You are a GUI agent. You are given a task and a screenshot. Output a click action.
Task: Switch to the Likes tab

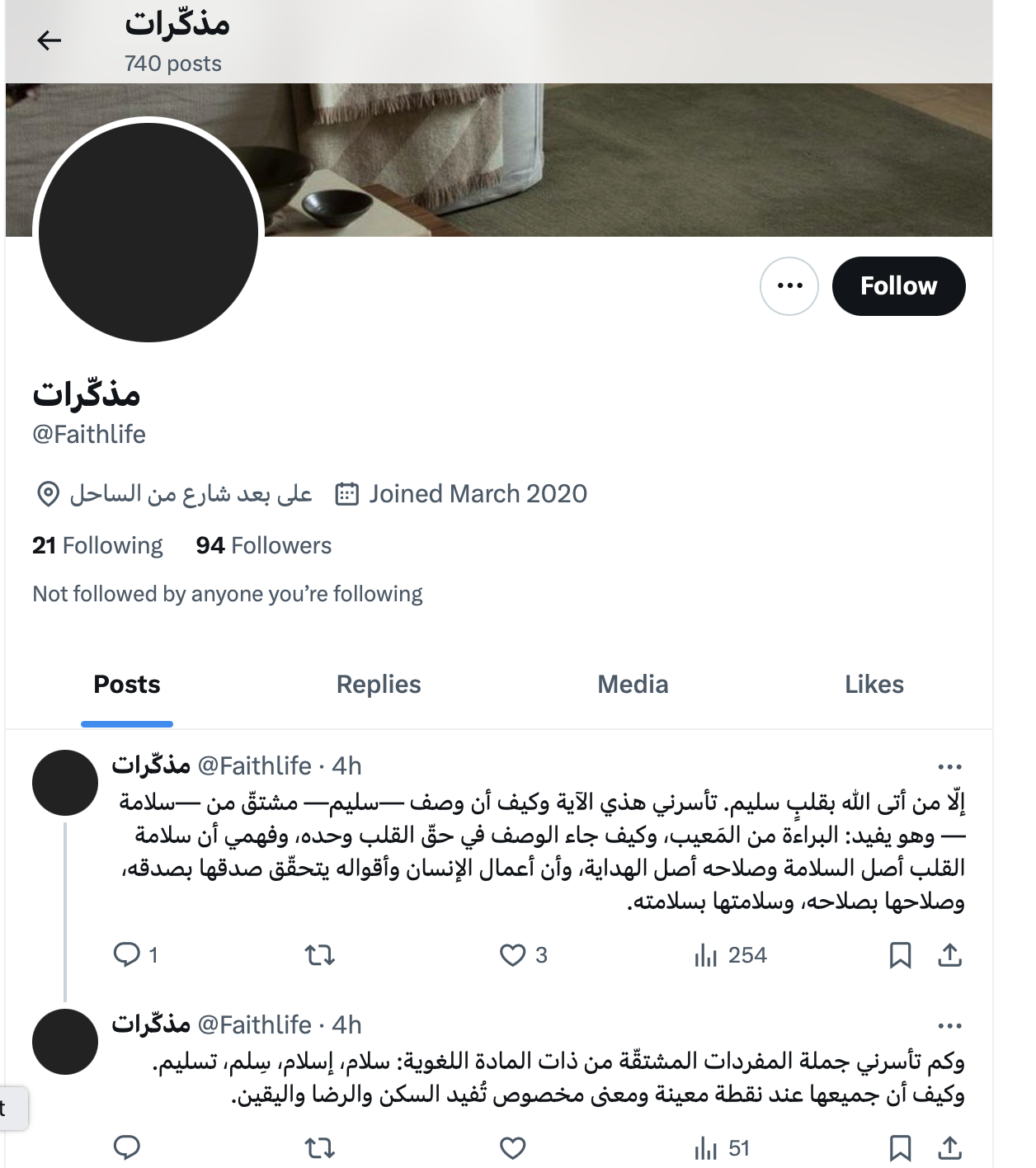[874, 684]
